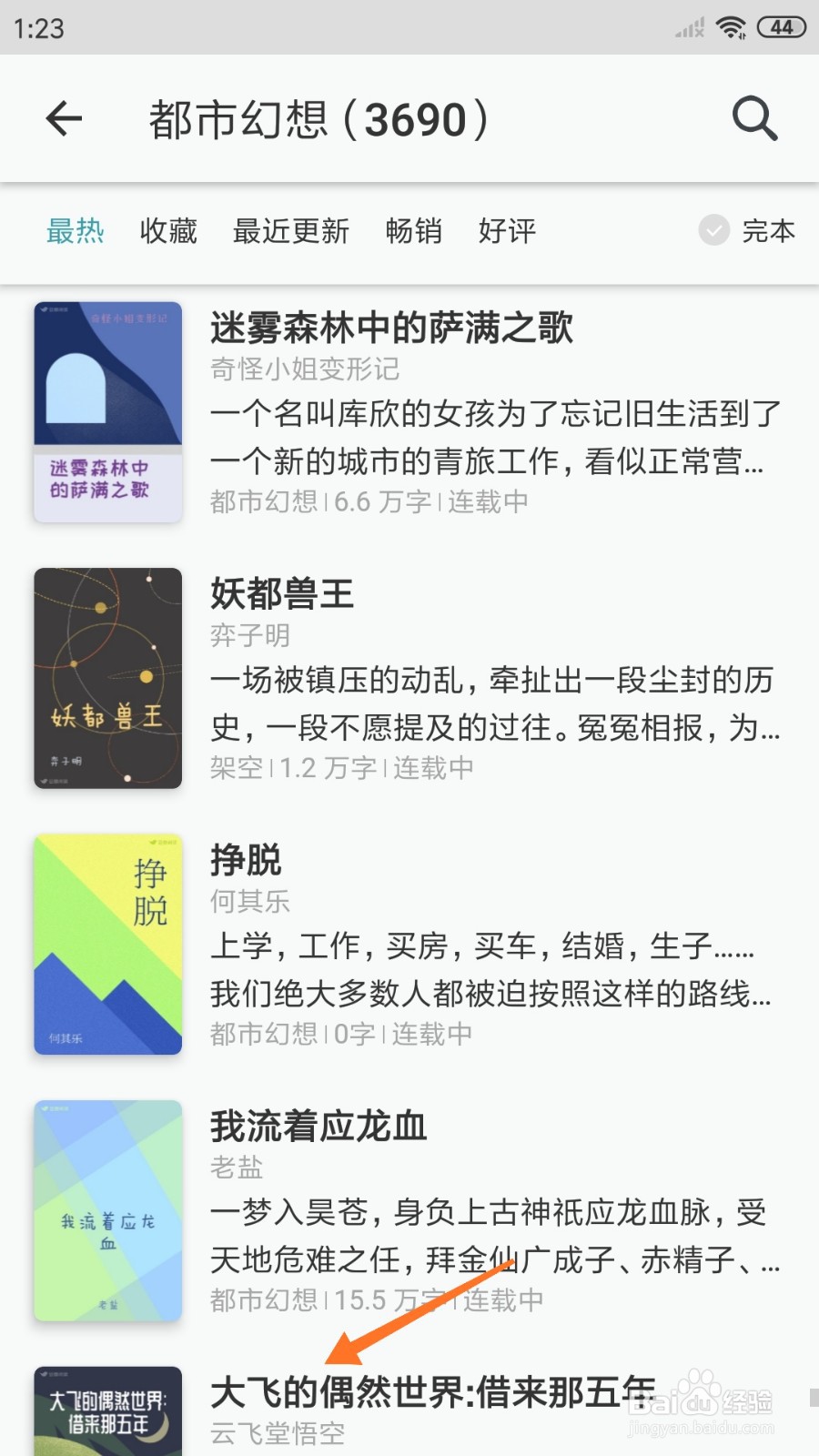The width and height of the screenshot is (819, 1456).
Task: Select the 最热 sorting tab
Action: coord(76,232)
